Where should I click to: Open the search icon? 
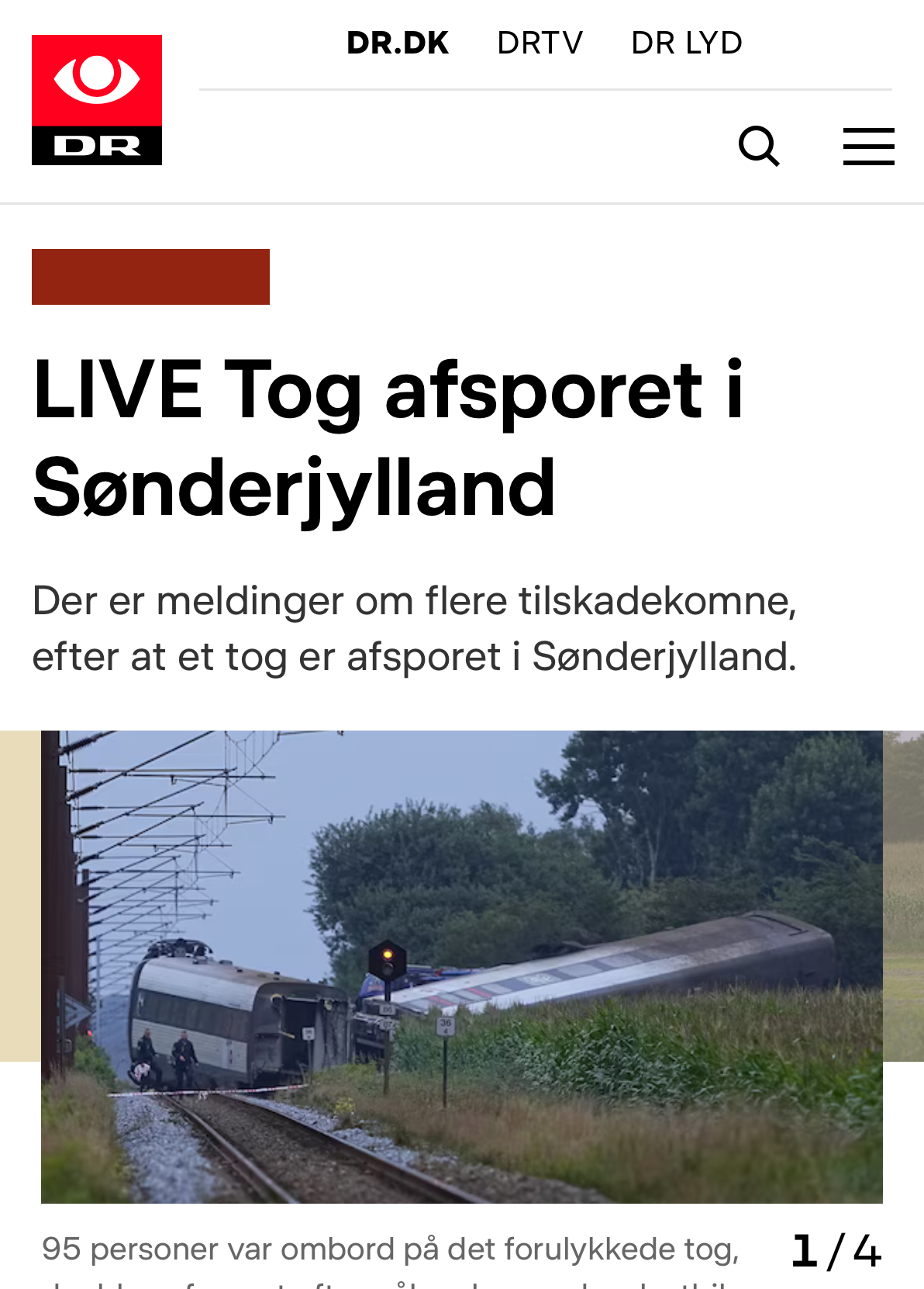click(758, 146)
